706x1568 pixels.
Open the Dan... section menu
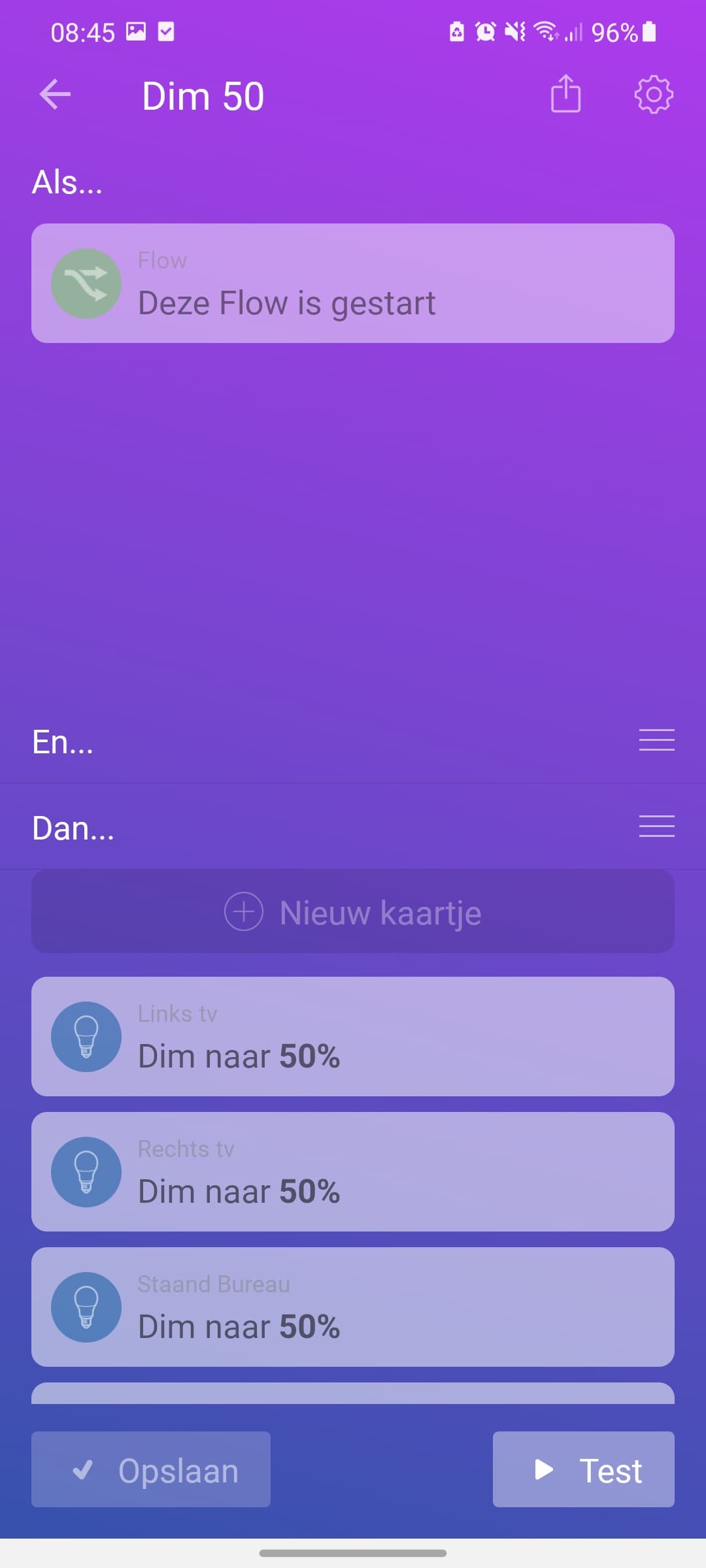(x=656, y=826)
